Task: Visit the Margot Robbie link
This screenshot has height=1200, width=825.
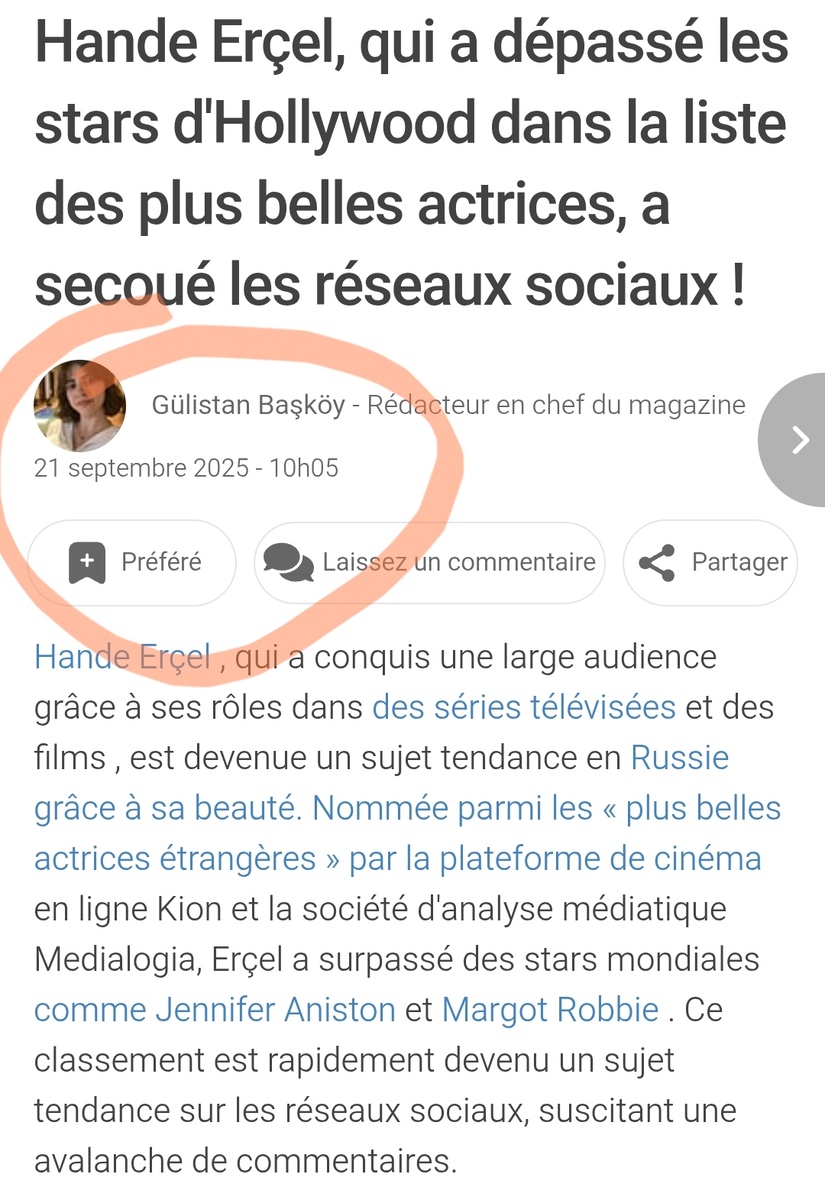Action: (550, 1009)
